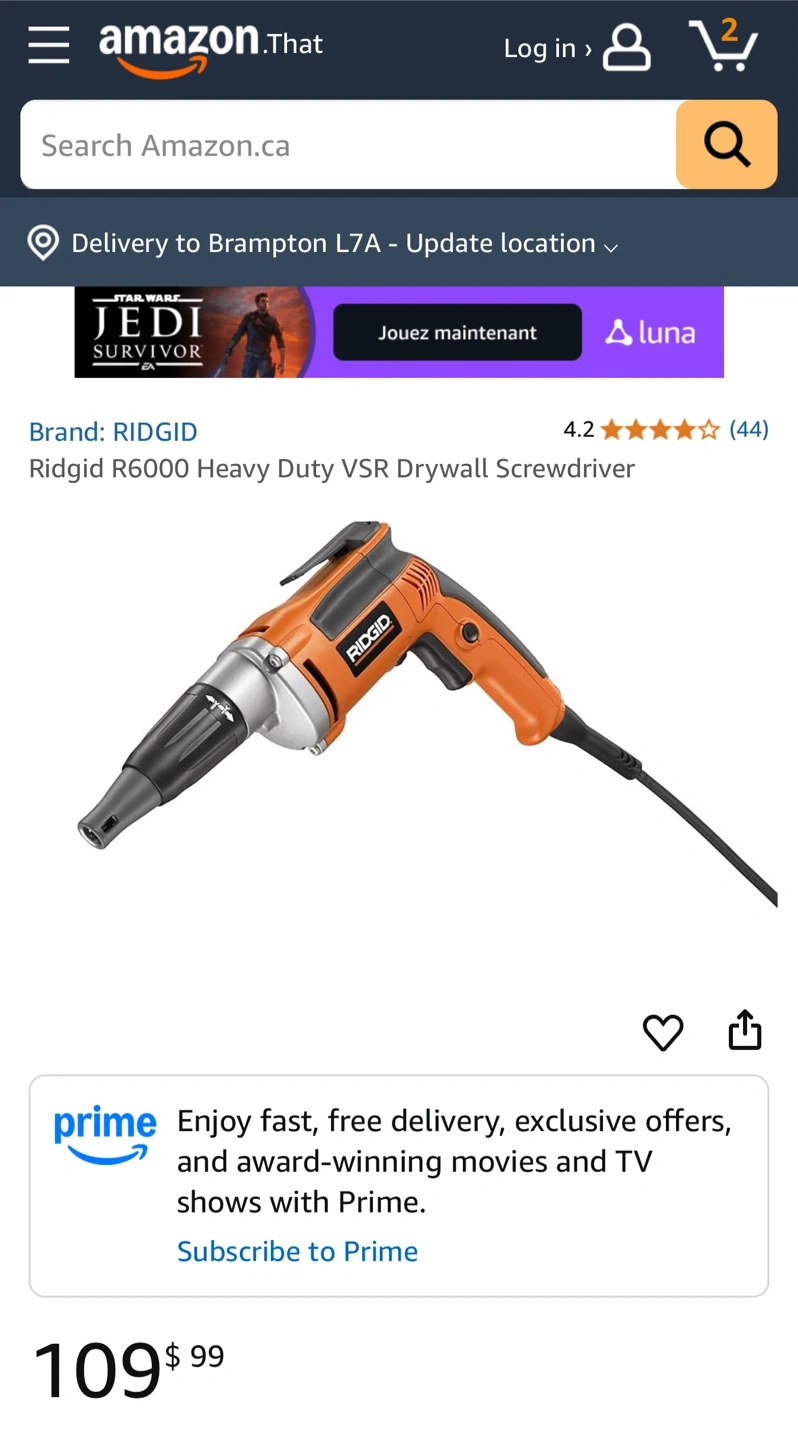Open the hamburger menu

pyautogui.click(x=48, y=45)
